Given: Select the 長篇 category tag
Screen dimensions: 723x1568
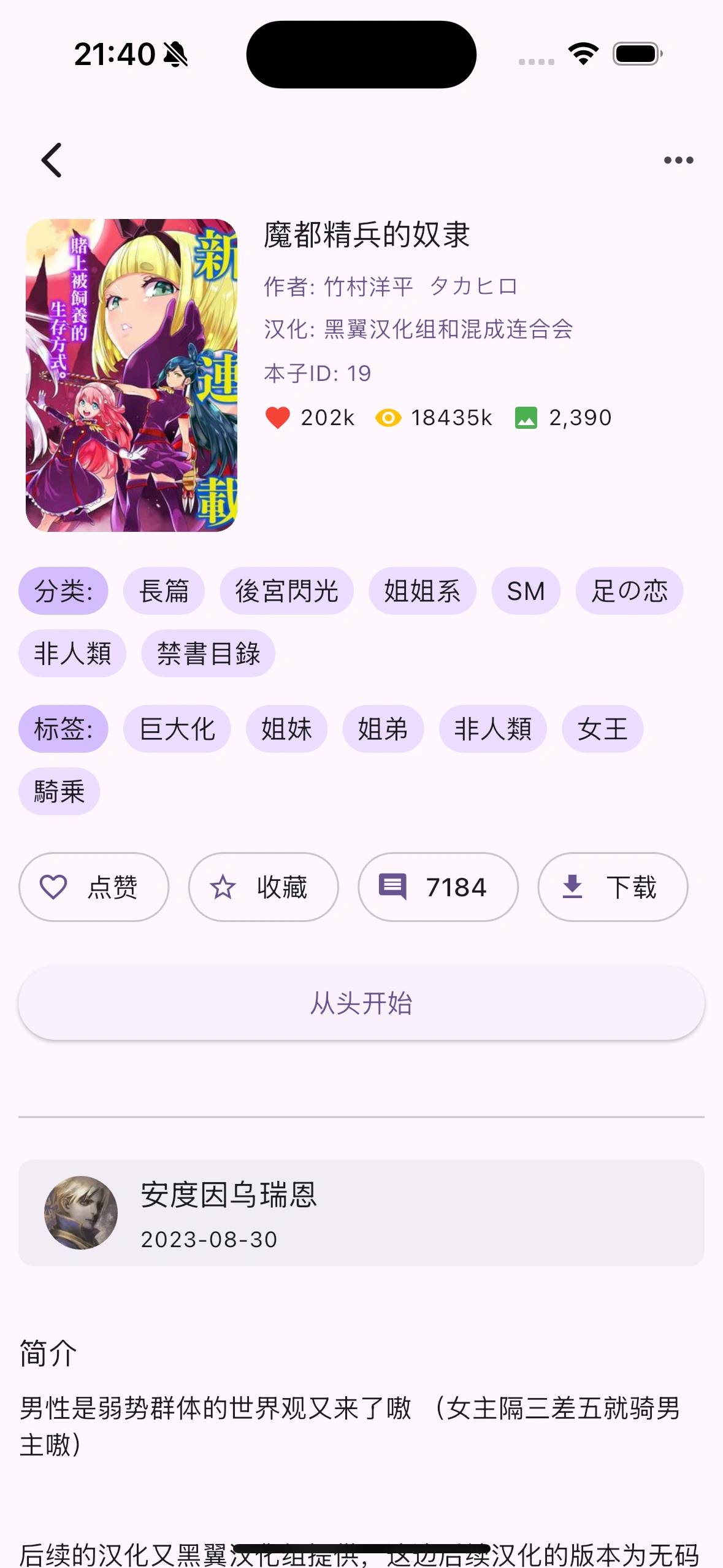Looking at the screenshot, I should tap(164, 590).
